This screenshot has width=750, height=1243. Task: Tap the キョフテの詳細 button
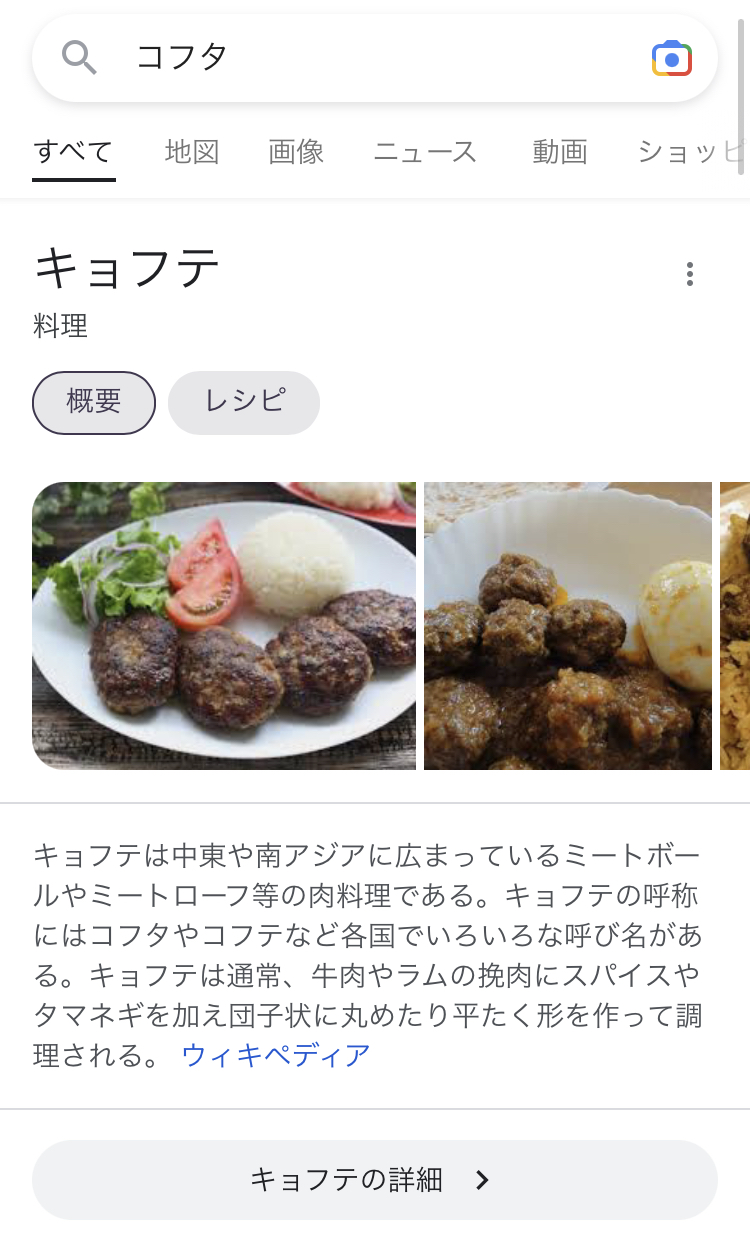pyautogui.click(x=375, y=1180)
